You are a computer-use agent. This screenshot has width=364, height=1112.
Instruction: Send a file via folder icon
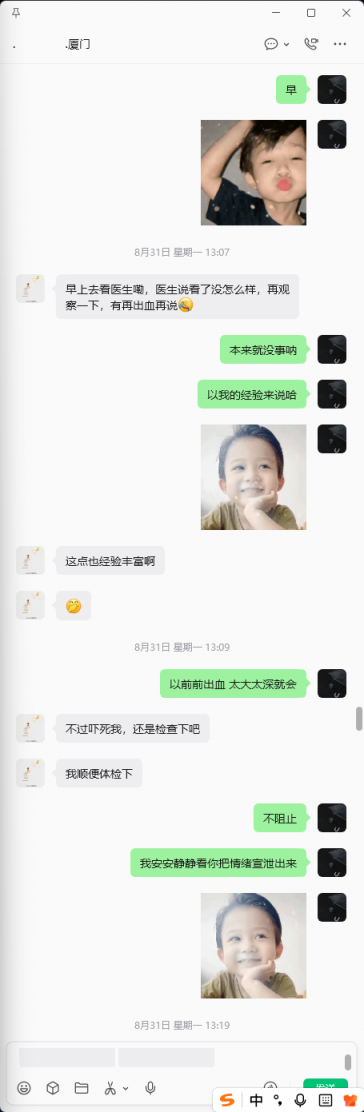point(81,1087)
